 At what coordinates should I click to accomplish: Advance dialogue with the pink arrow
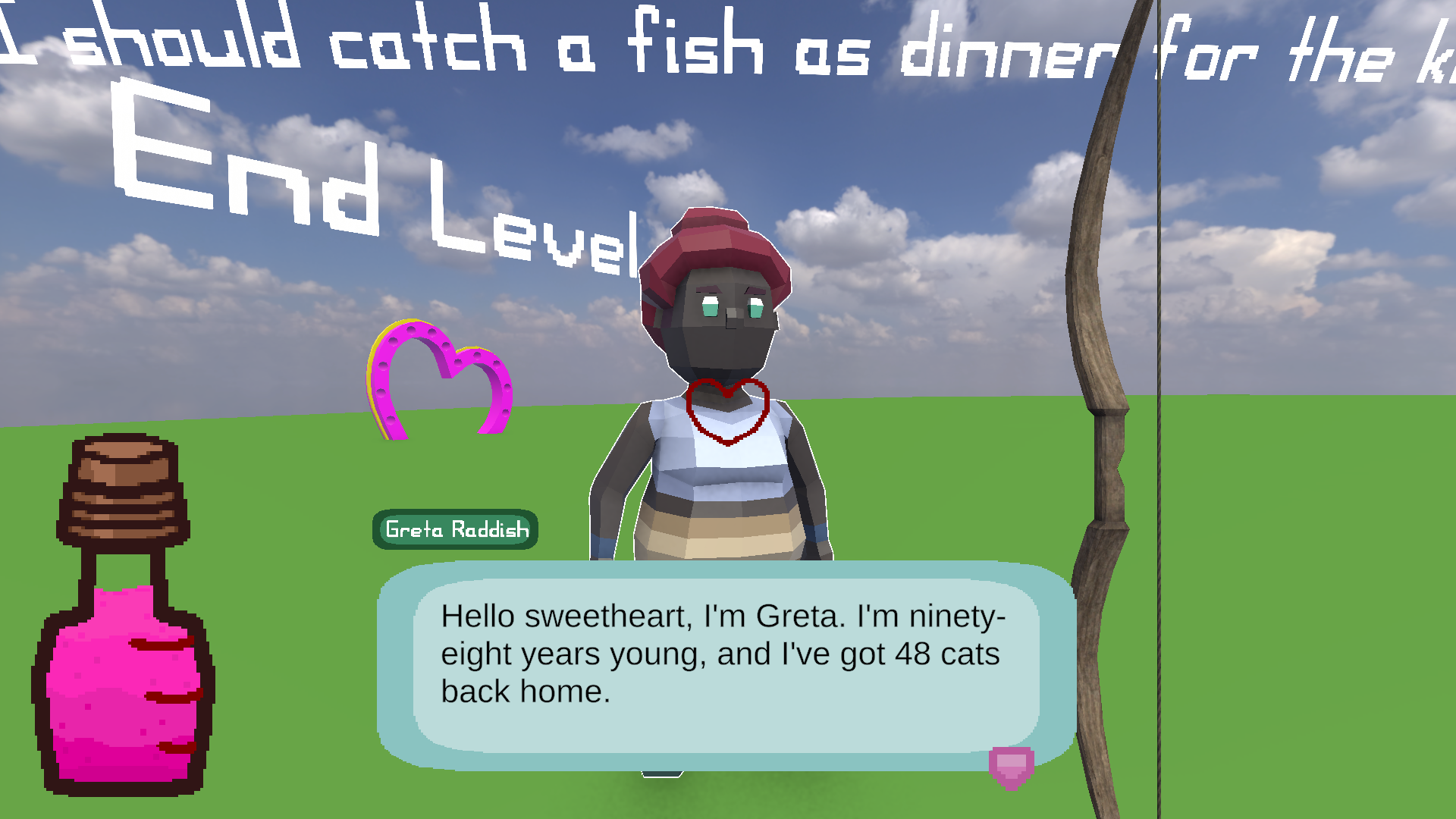pos(1011,767)
